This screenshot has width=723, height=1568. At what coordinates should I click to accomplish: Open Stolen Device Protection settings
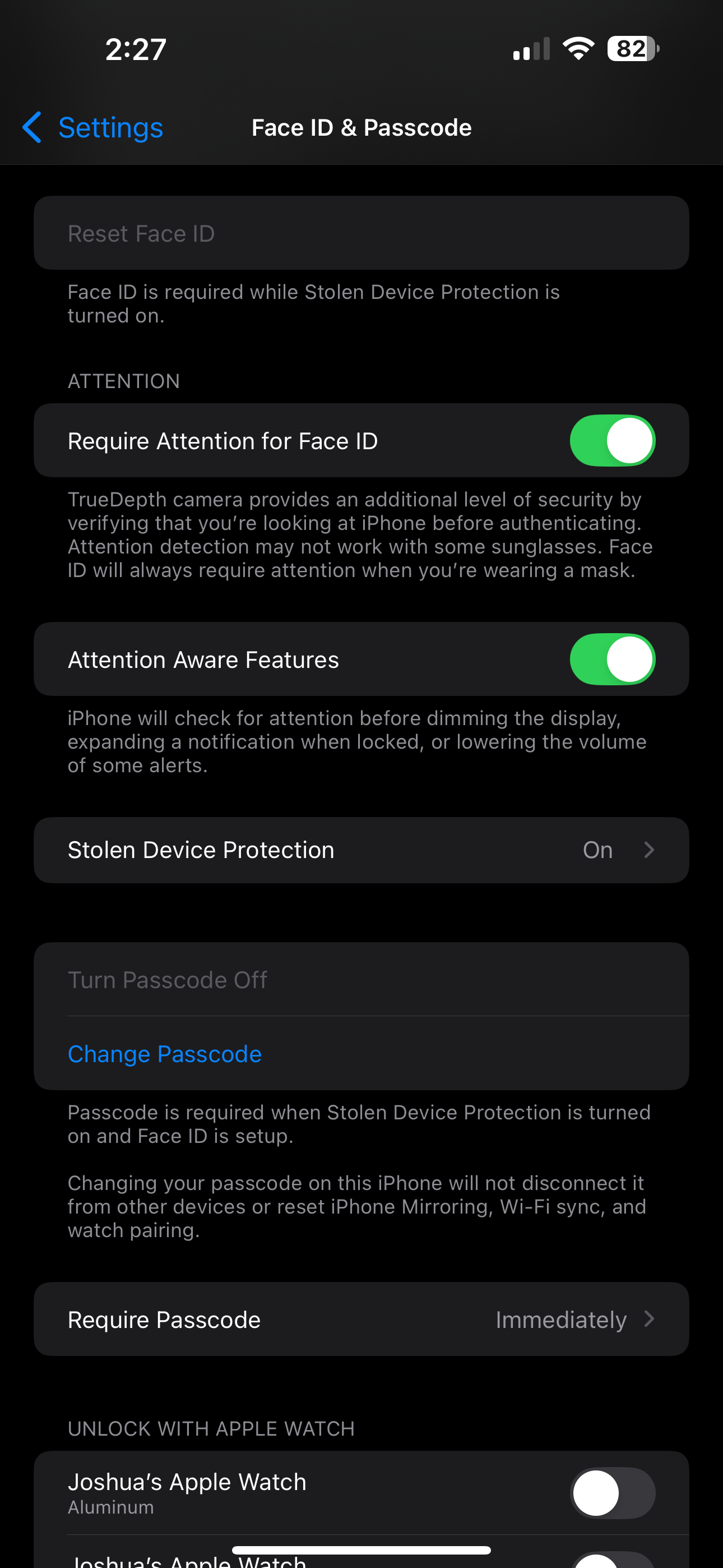[361, 850]
